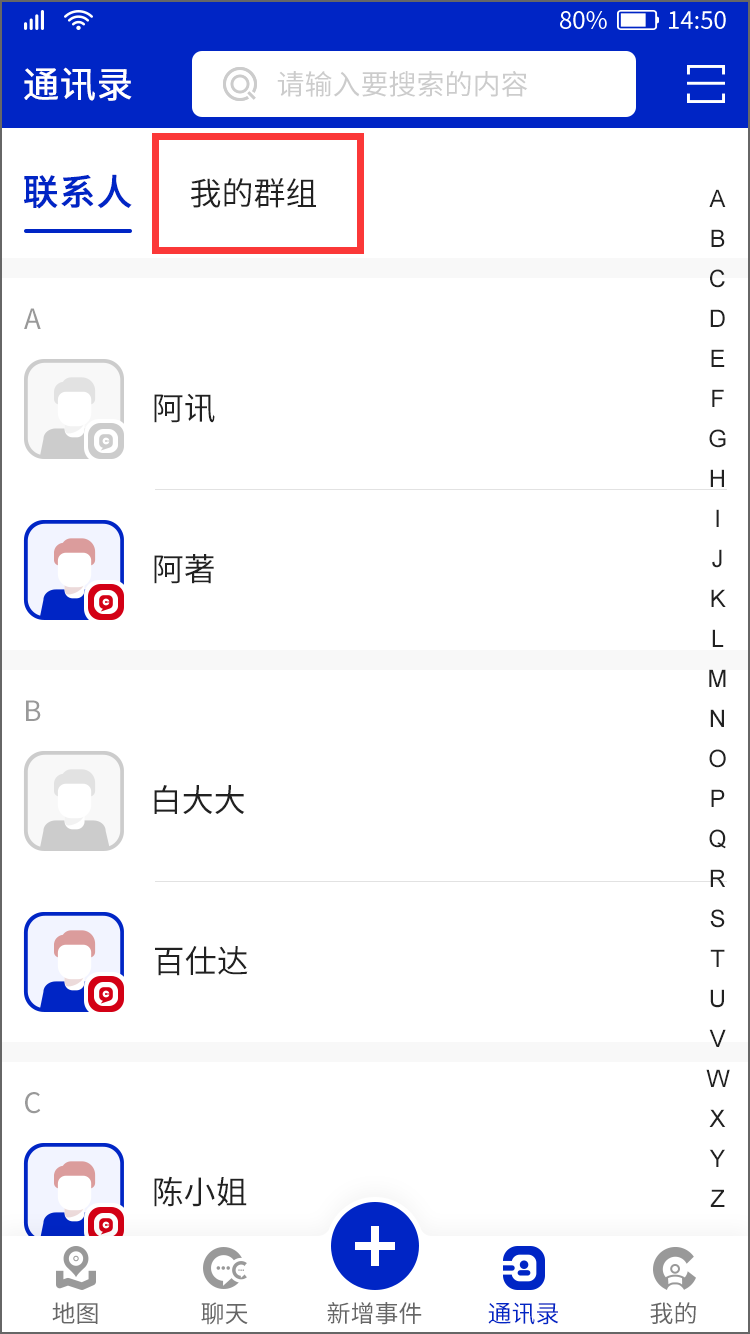Switch to the 我的群组 tab

[x=254, y=193]
